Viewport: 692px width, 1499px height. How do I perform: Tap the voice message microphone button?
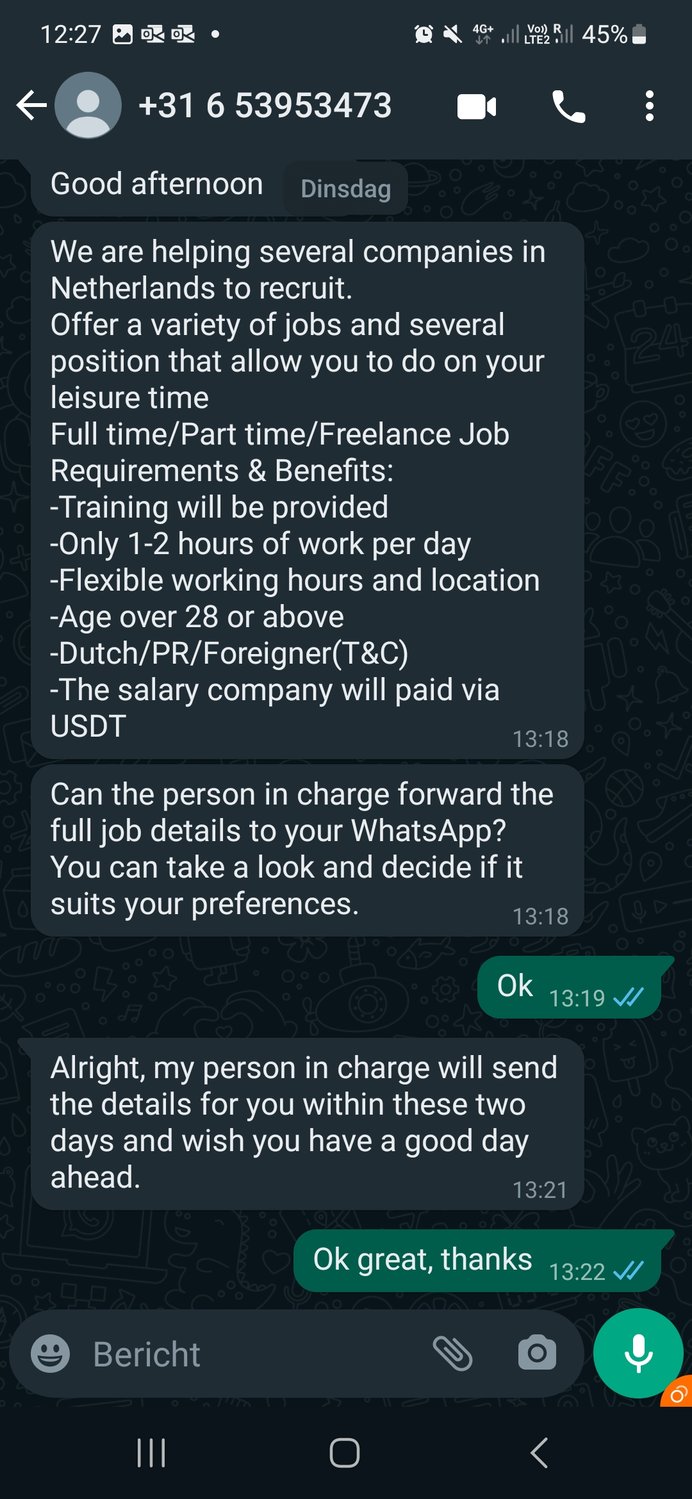click(638, 1353)
